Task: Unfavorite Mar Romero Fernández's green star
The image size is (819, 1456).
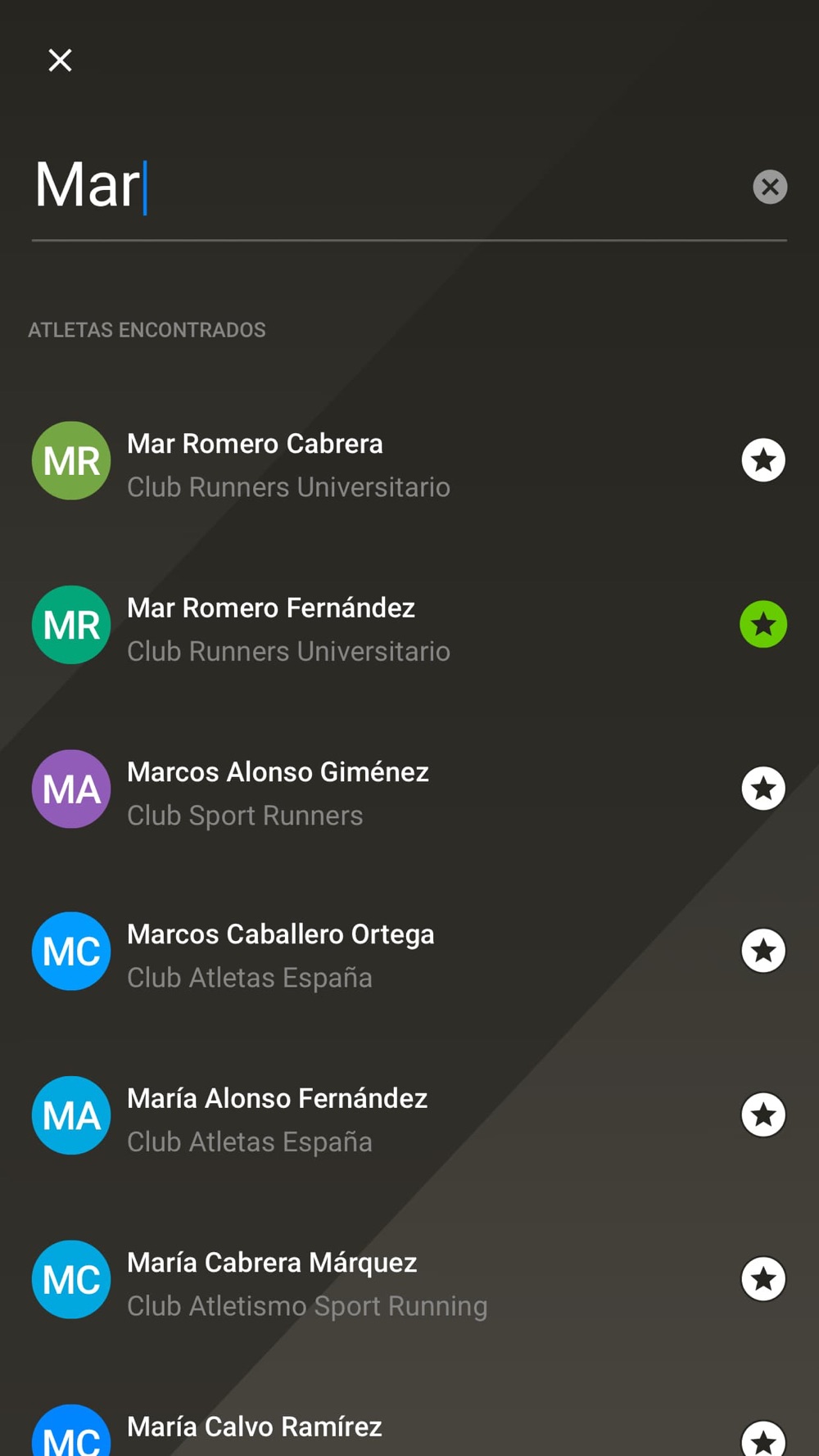Action: tap(763, 624)
